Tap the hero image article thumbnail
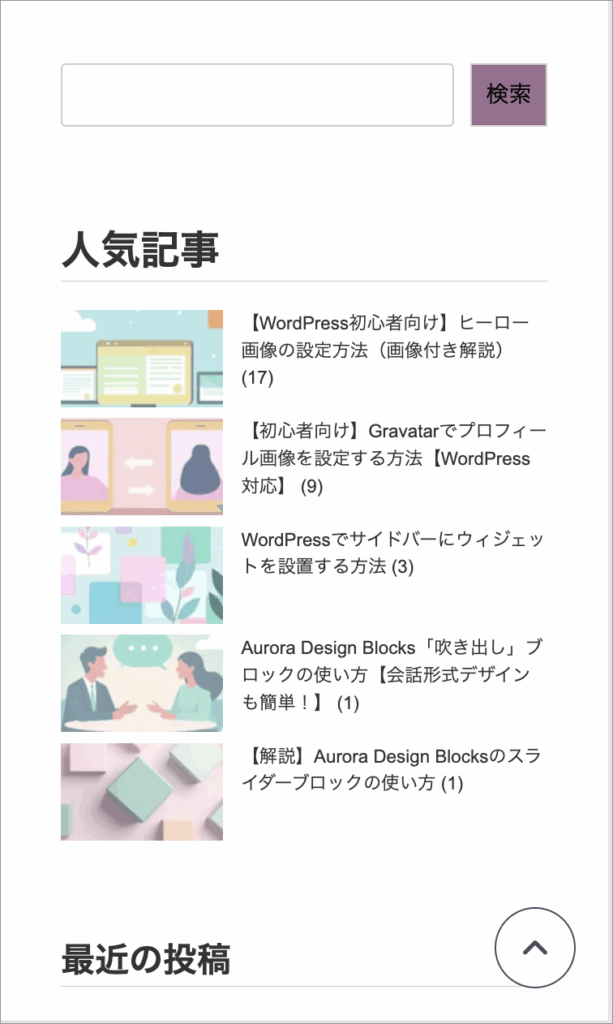Image resolution: width=613 pixels, height=1024 pixels. coord(142,357)
